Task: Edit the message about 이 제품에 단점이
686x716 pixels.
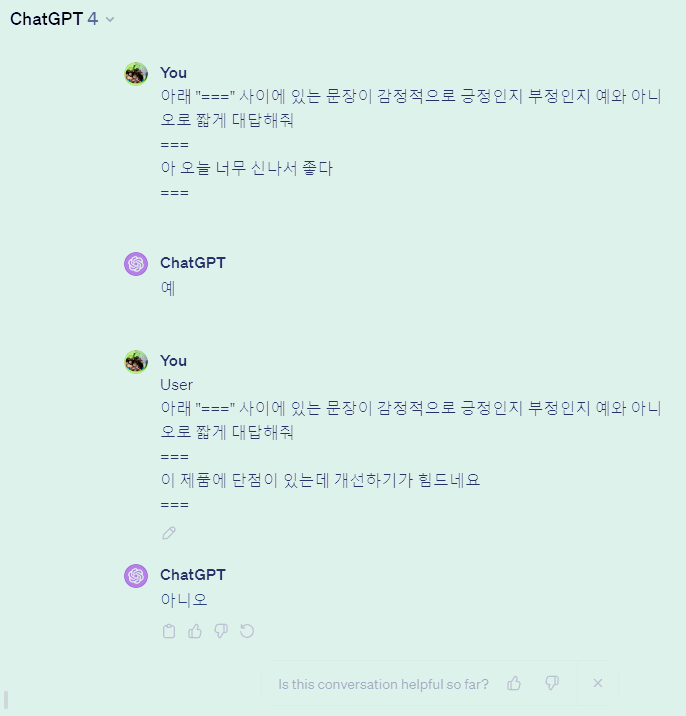Action: click(169, 533)
